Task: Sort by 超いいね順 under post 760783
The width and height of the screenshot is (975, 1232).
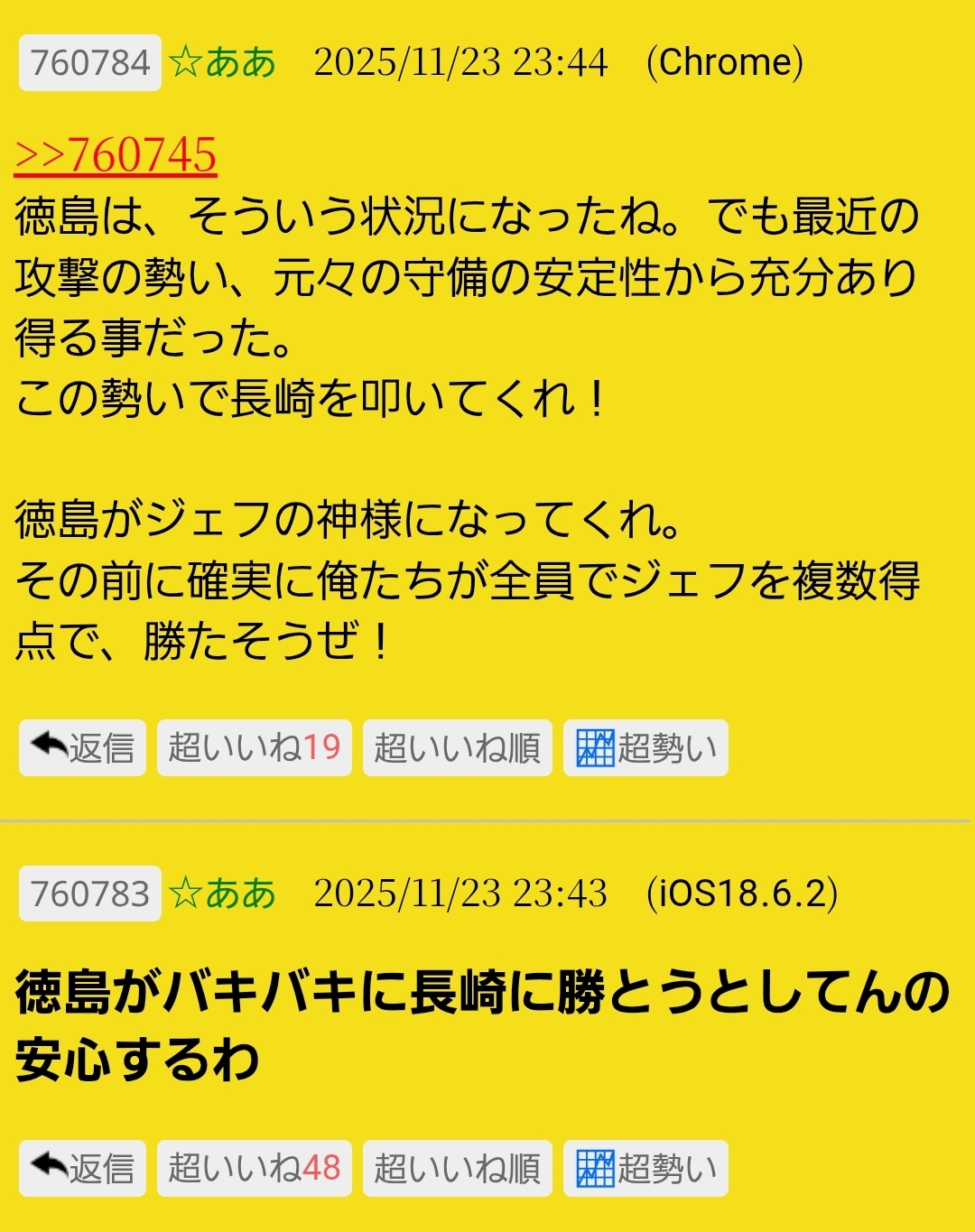Action: 457,1168
